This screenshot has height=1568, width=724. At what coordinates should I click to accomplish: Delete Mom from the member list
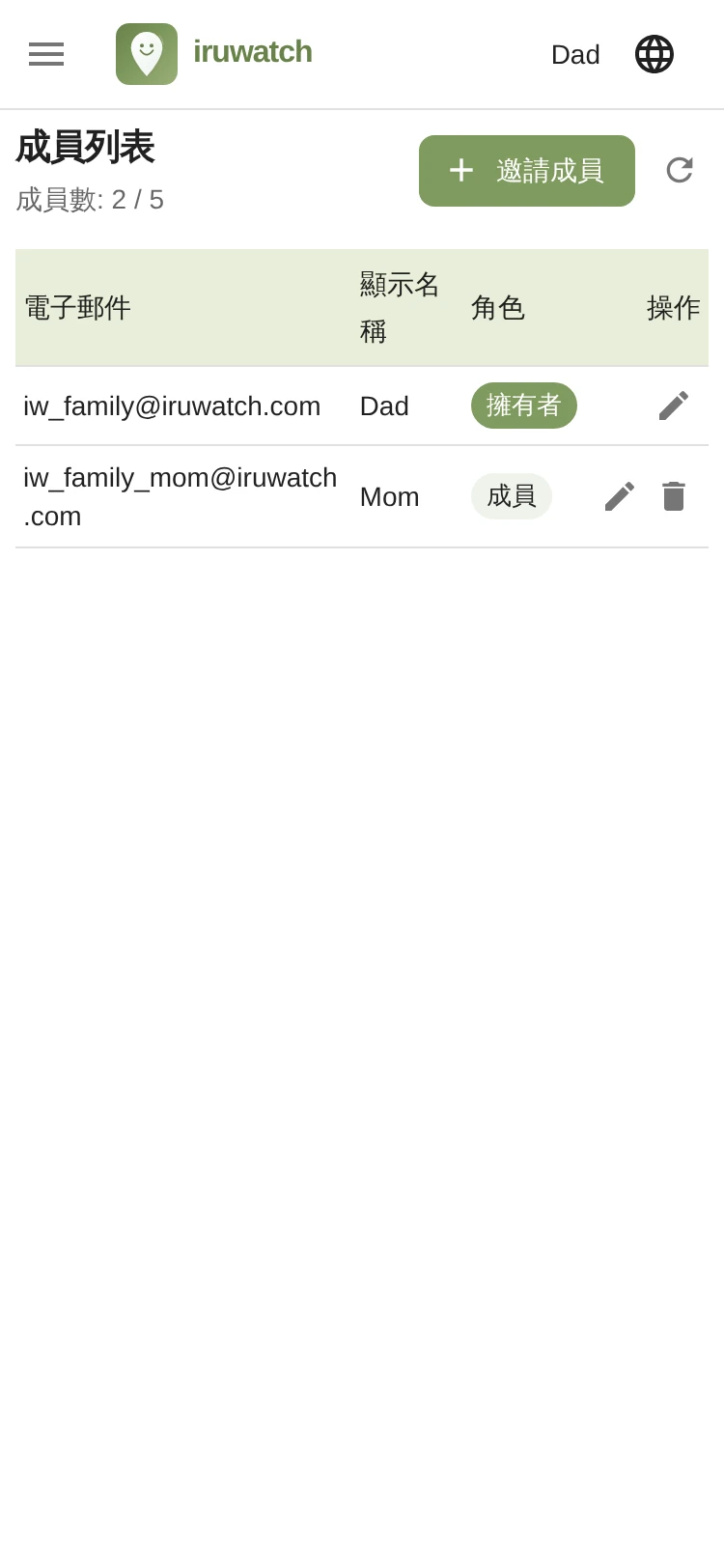(674, 496)
